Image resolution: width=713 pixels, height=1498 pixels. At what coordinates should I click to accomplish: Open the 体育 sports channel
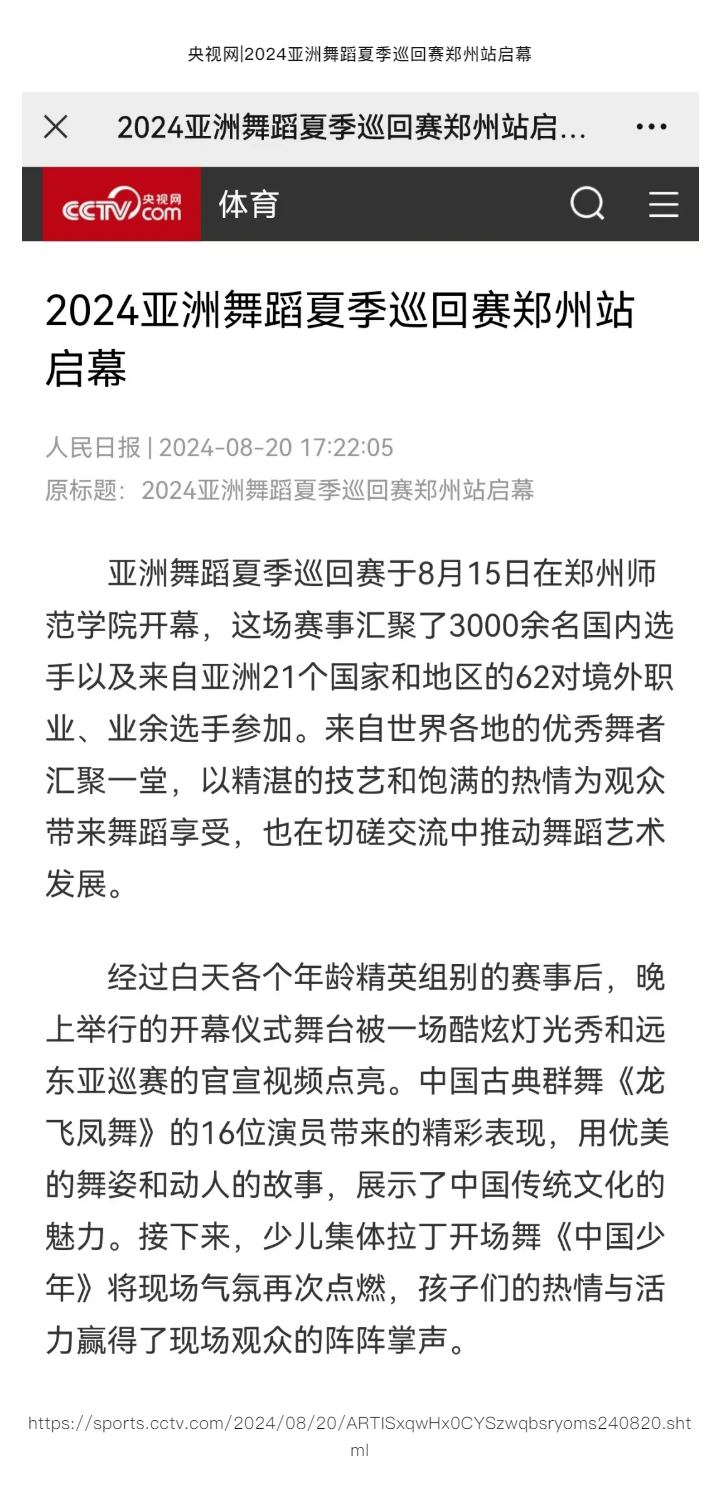[x=248, y=205]
